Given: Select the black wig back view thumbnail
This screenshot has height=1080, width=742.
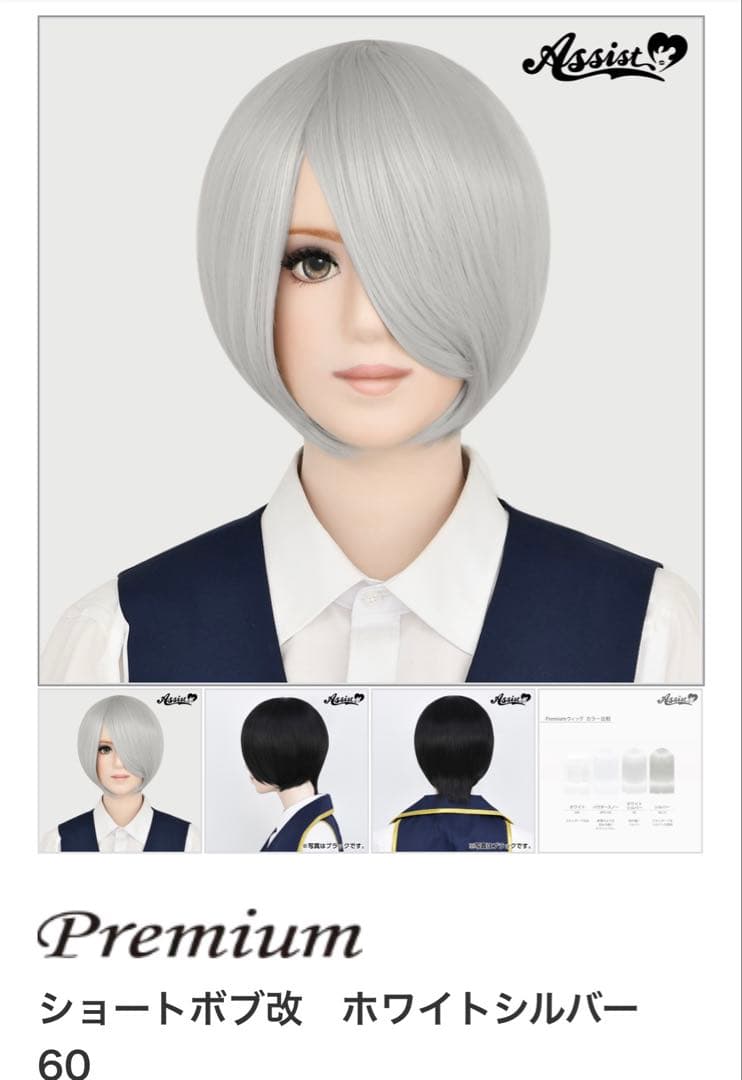Looking at the screenshot, I should [x=452, y=770].
